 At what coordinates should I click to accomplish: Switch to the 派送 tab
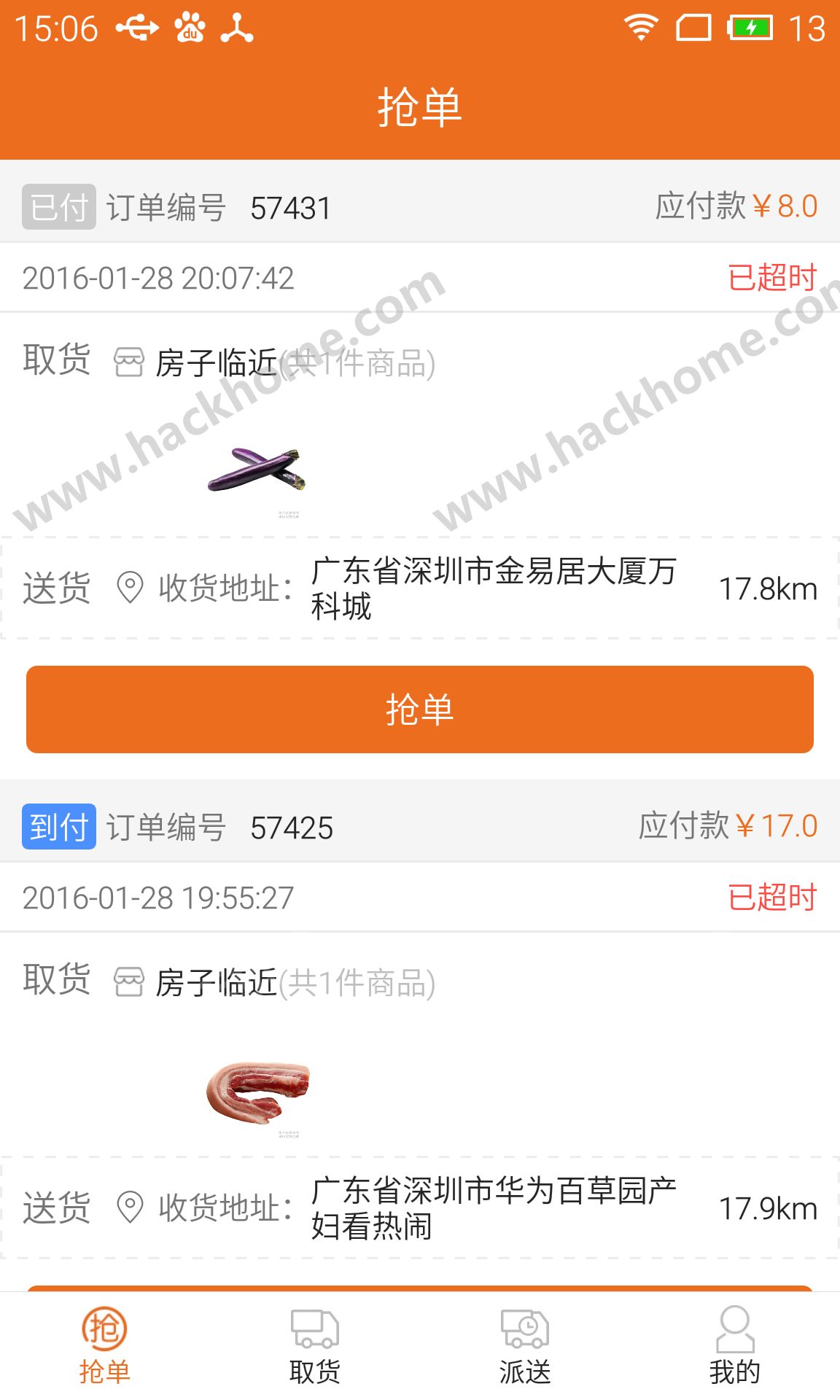[x=525, y=1347]
